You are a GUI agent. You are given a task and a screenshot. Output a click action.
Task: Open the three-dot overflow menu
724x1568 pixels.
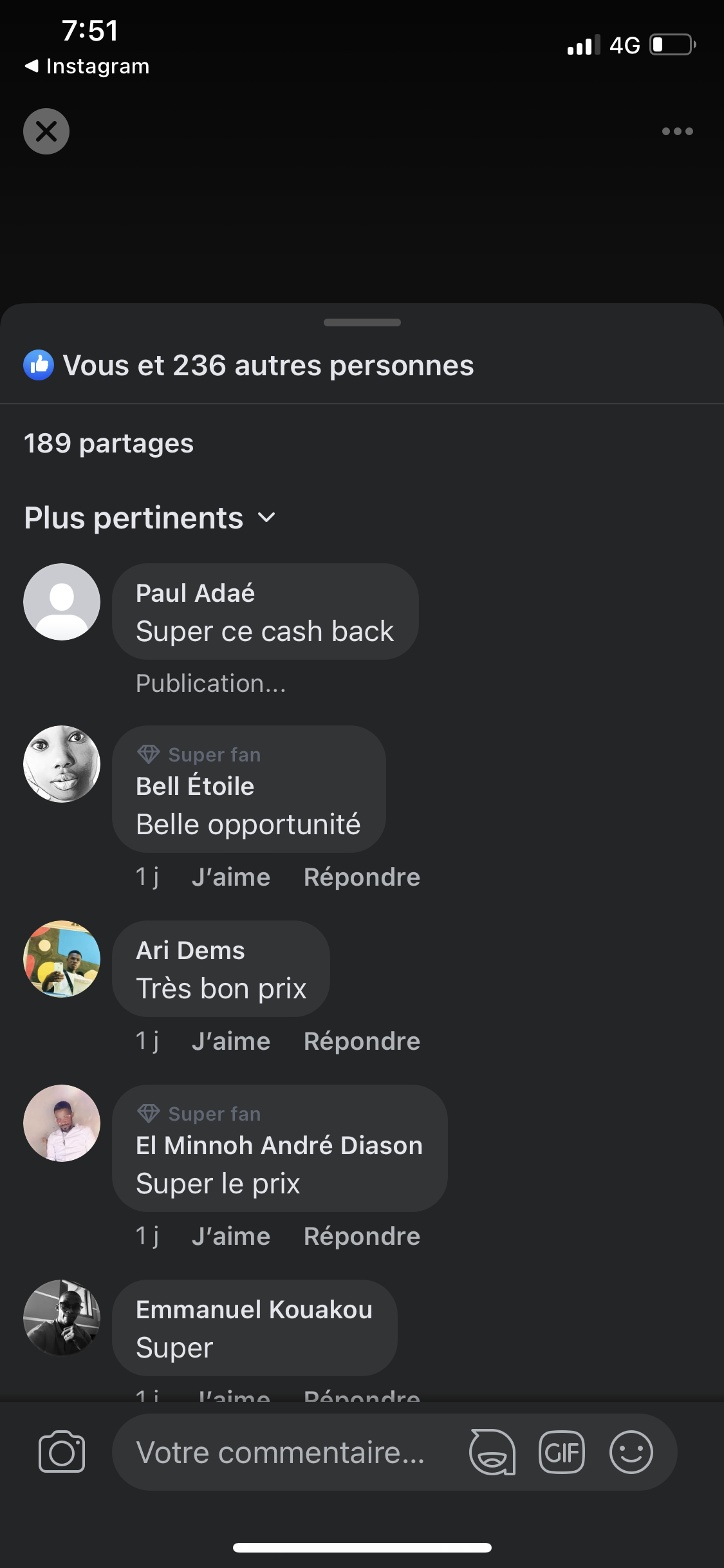(677, 131)
